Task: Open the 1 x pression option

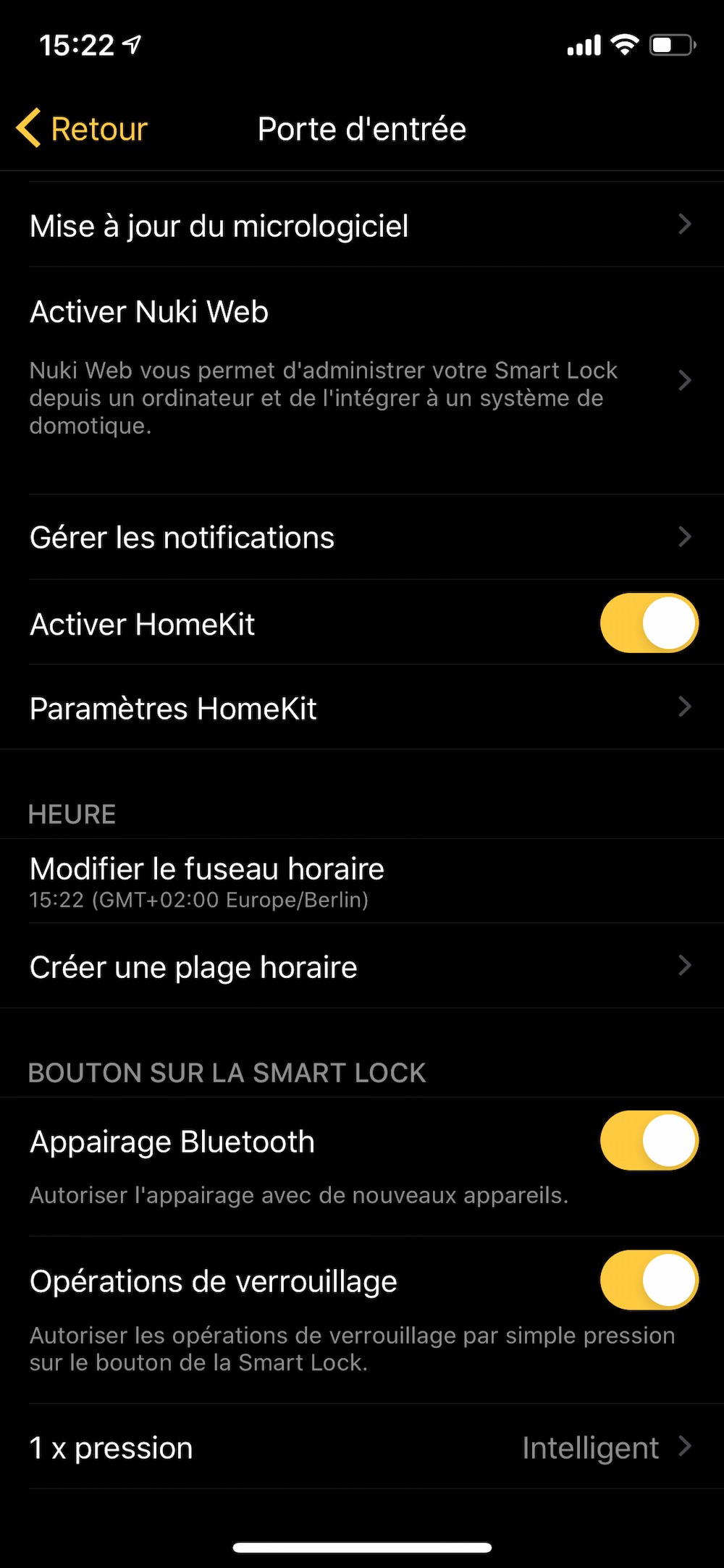Action: click(362, 1448)
